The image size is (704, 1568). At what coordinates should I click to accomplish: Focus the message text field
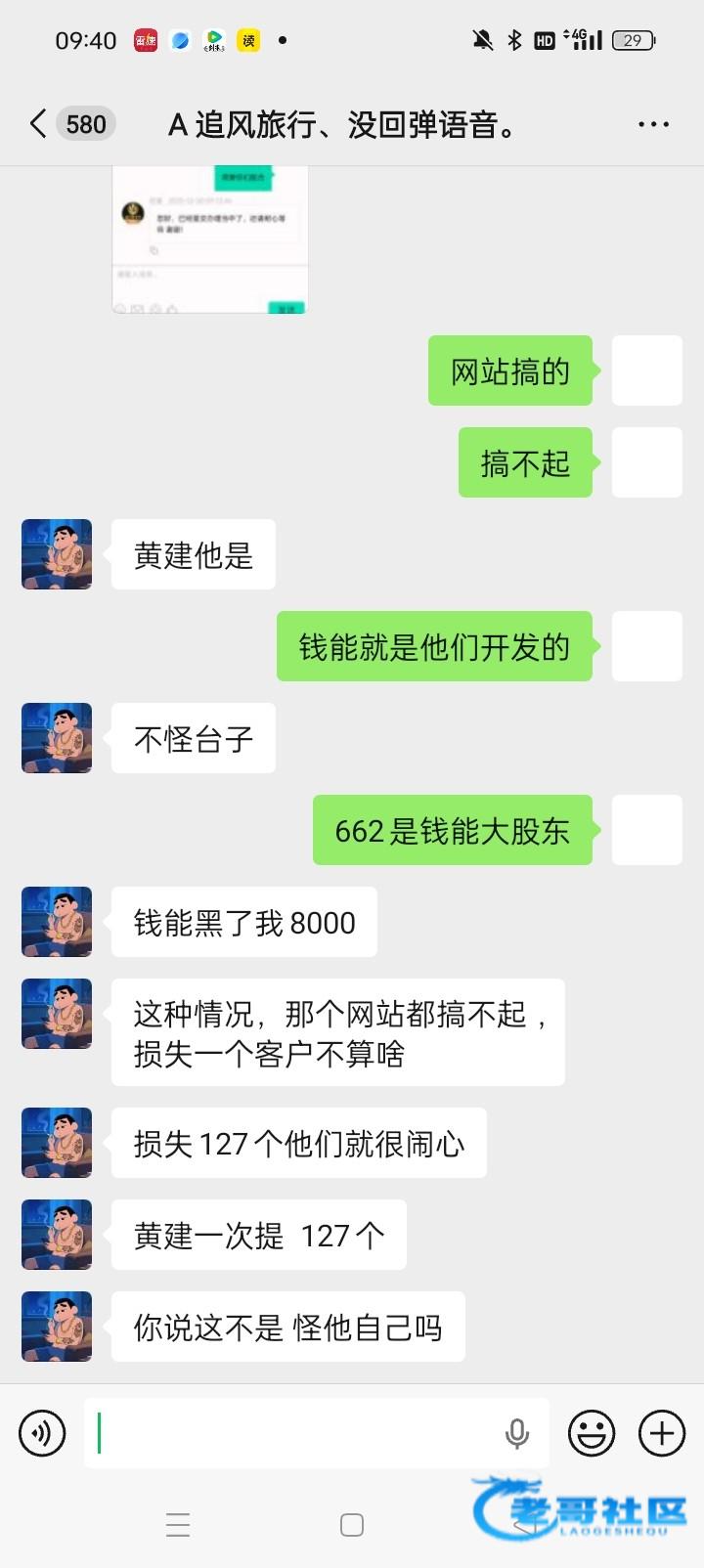click(x=293, y=1433)
